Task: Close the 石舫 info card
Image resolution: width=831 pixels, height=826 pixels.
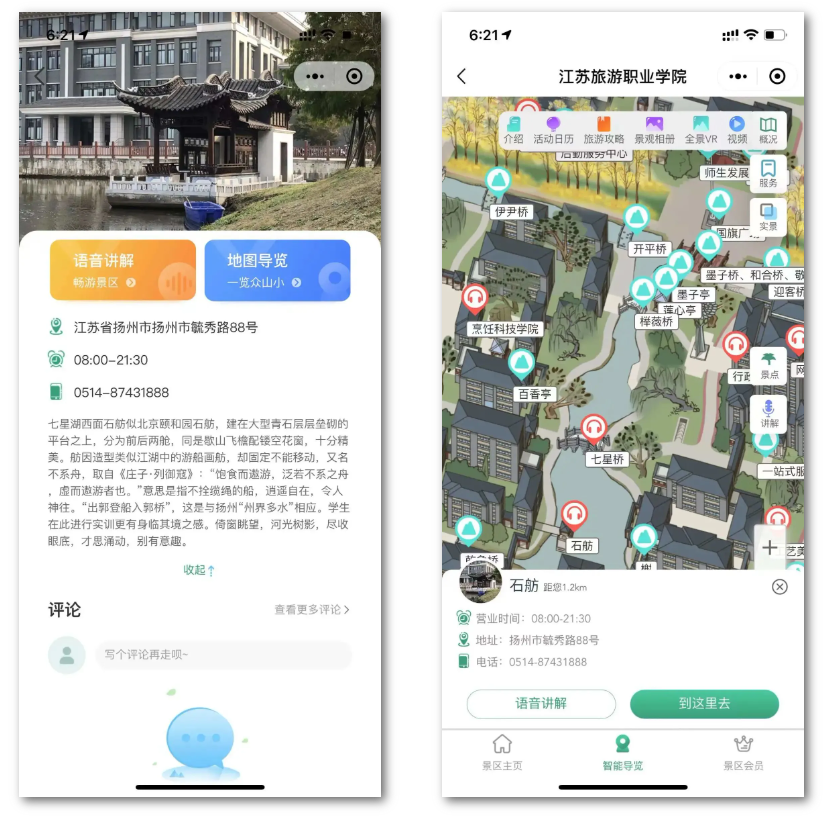Action: (x=780, y=587)
